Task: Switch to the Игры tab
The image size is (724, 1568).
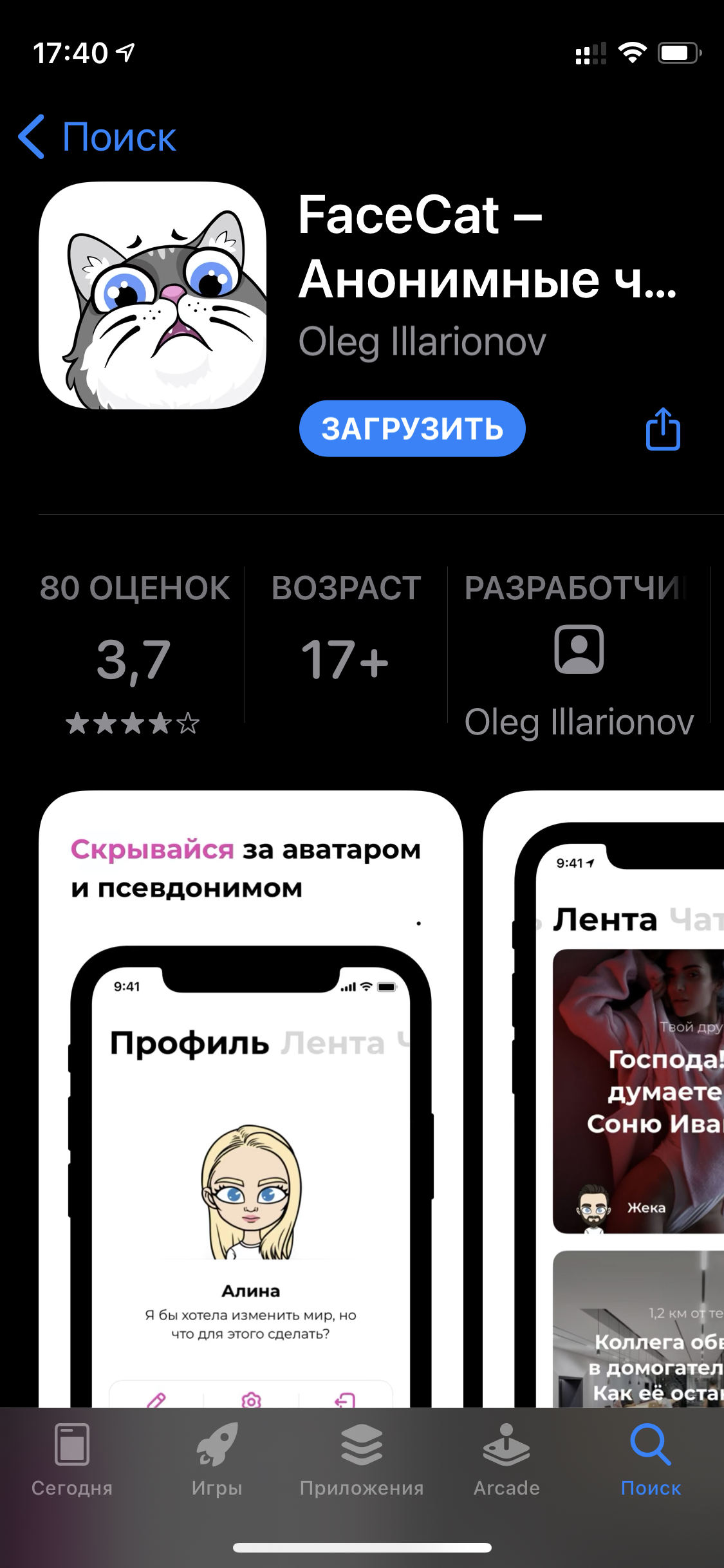Action: pyautogui.click(x=217, y=1459)
